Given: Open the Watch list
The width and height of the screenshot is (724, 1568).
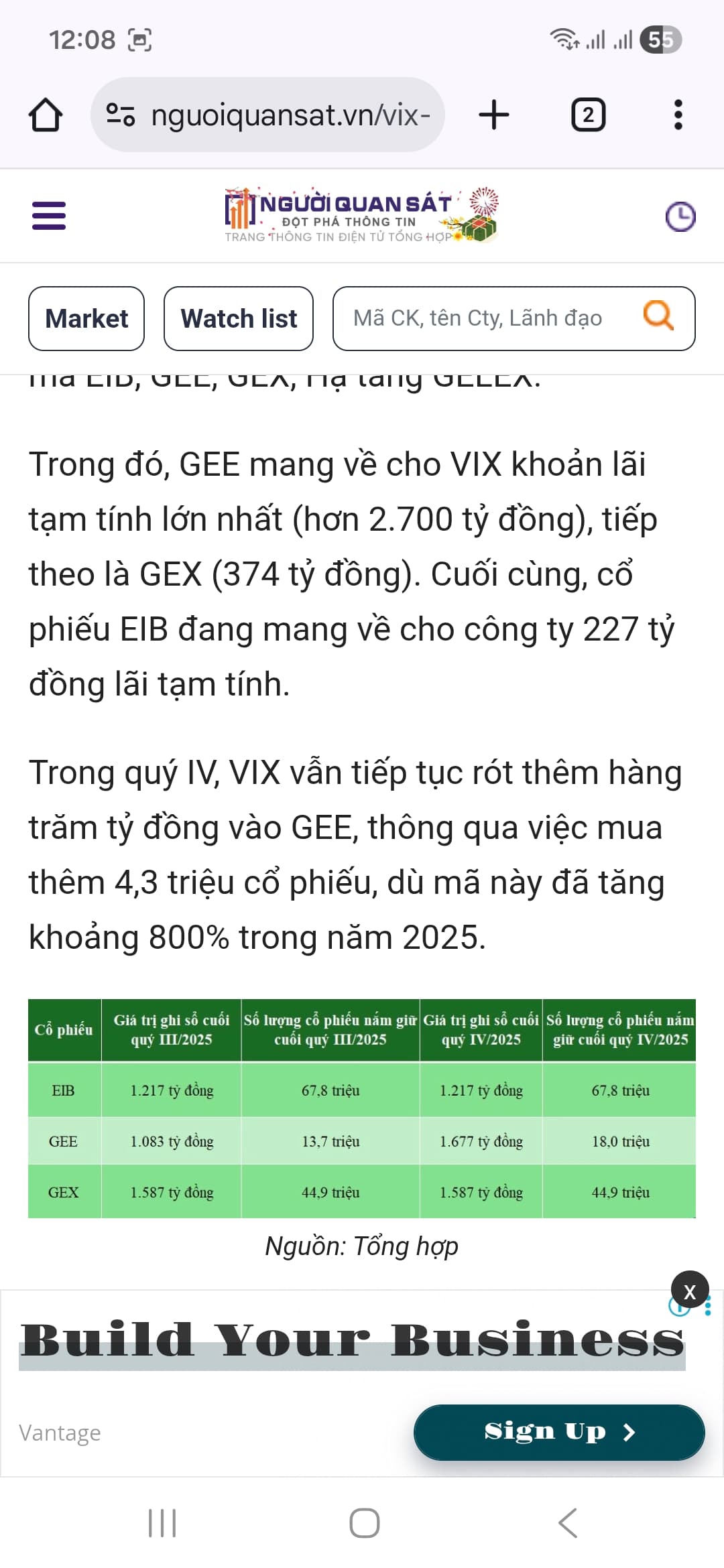Looking at the screenshot, I should click(x=239, y=318).
